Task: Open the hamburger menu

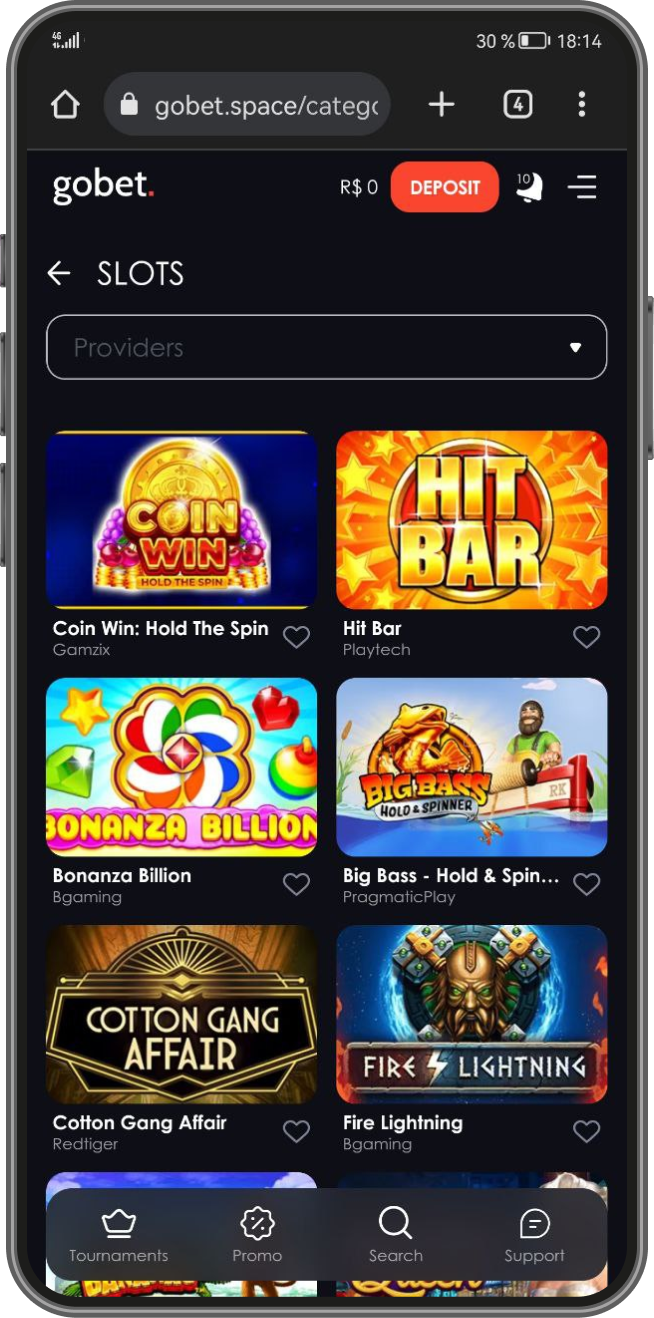Action: coord(582,187)
